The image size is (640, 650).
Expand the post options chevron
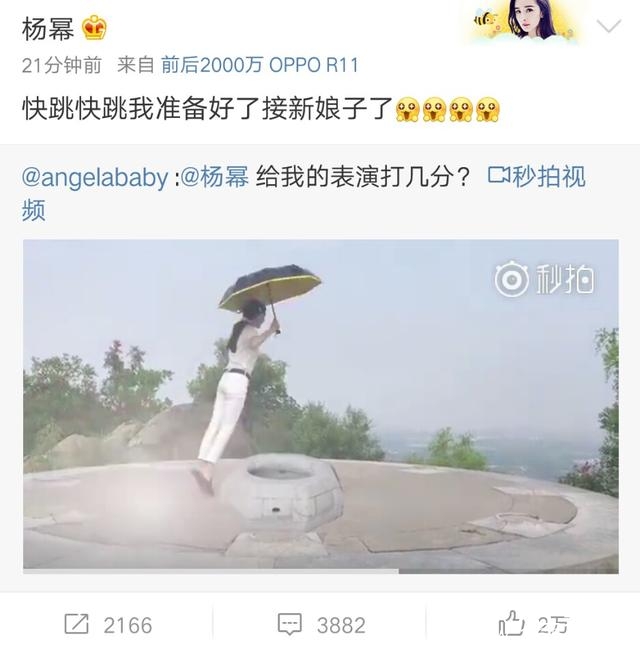[608, 26]
